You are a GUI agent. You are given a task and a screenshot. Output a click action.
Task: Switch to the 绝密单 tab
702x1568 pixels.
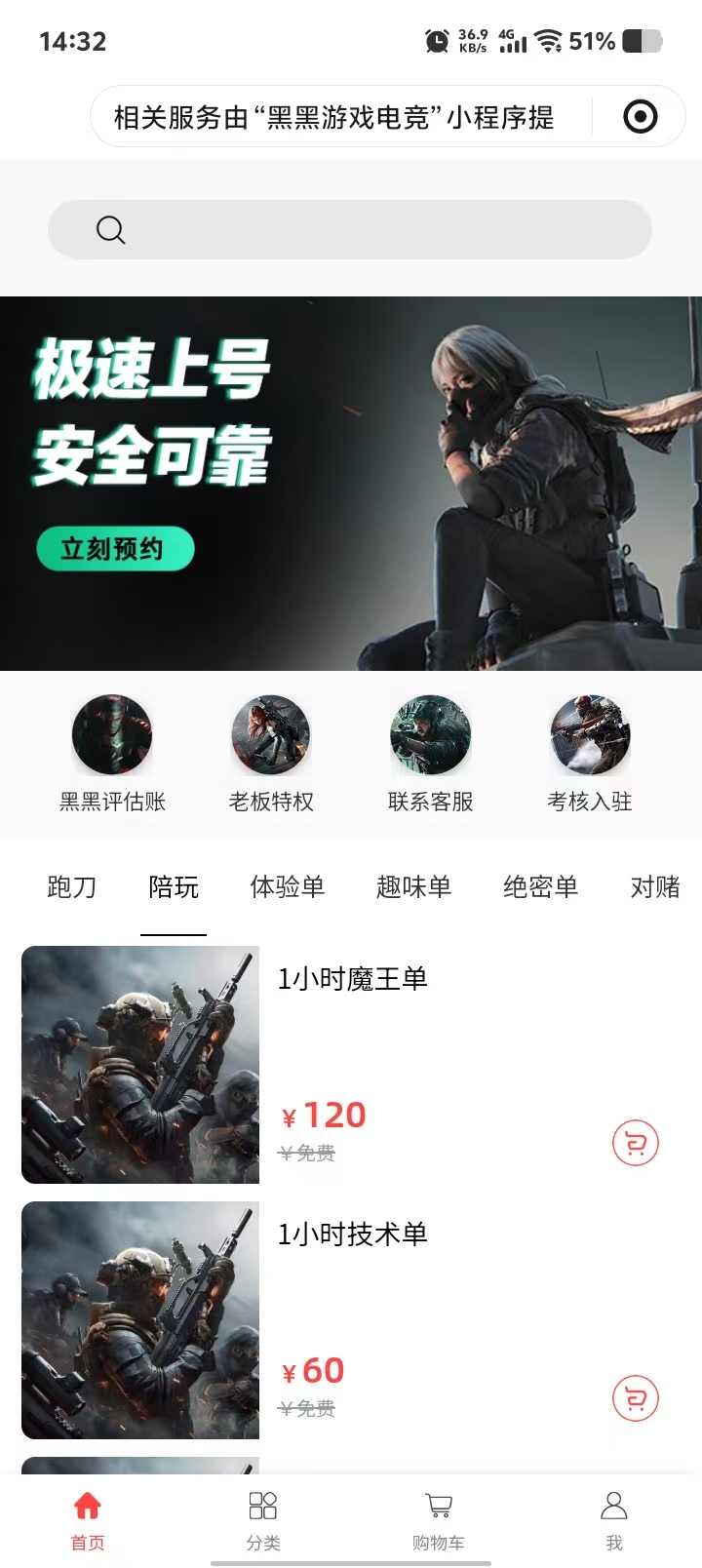541,886
